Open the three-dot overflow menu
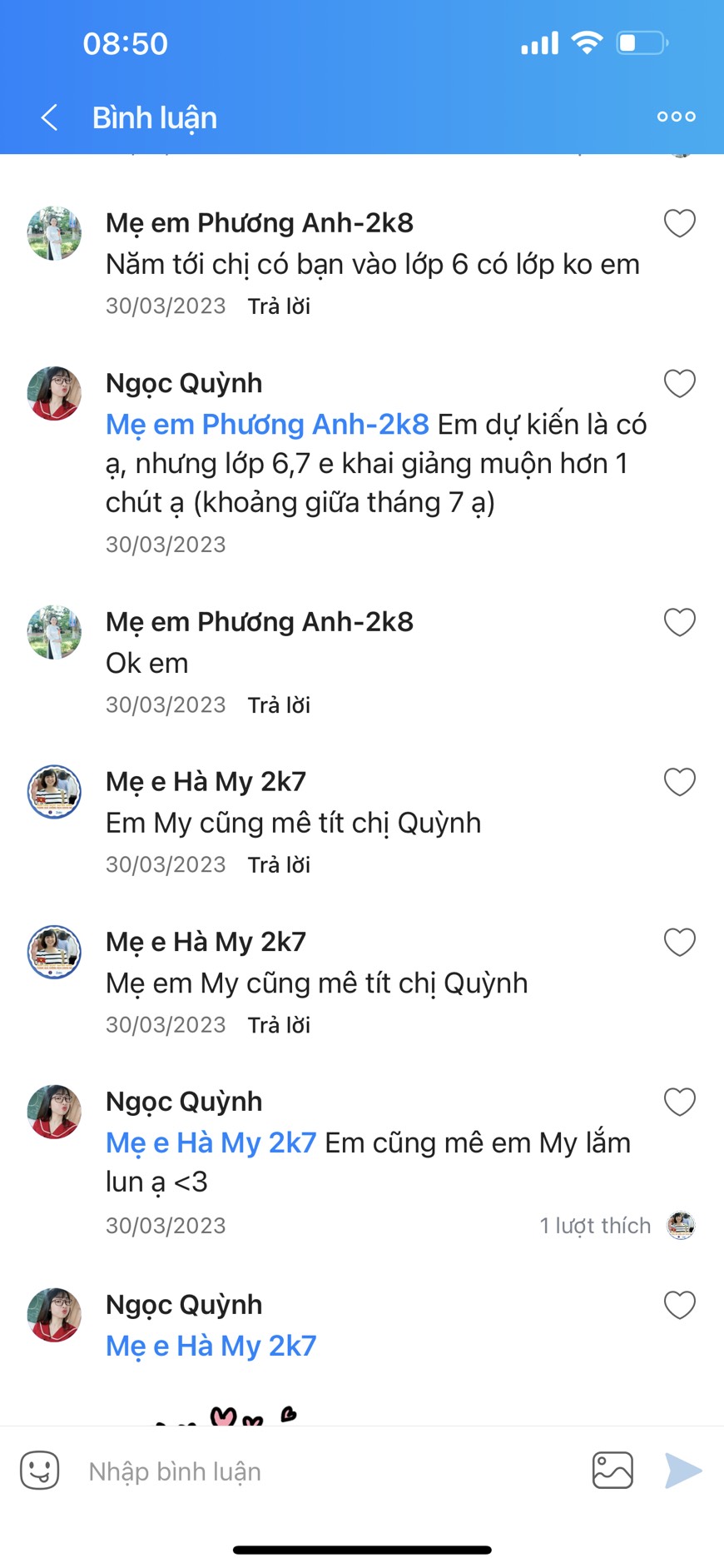This screenshot has width=724, height=1568. pos(676,117)
